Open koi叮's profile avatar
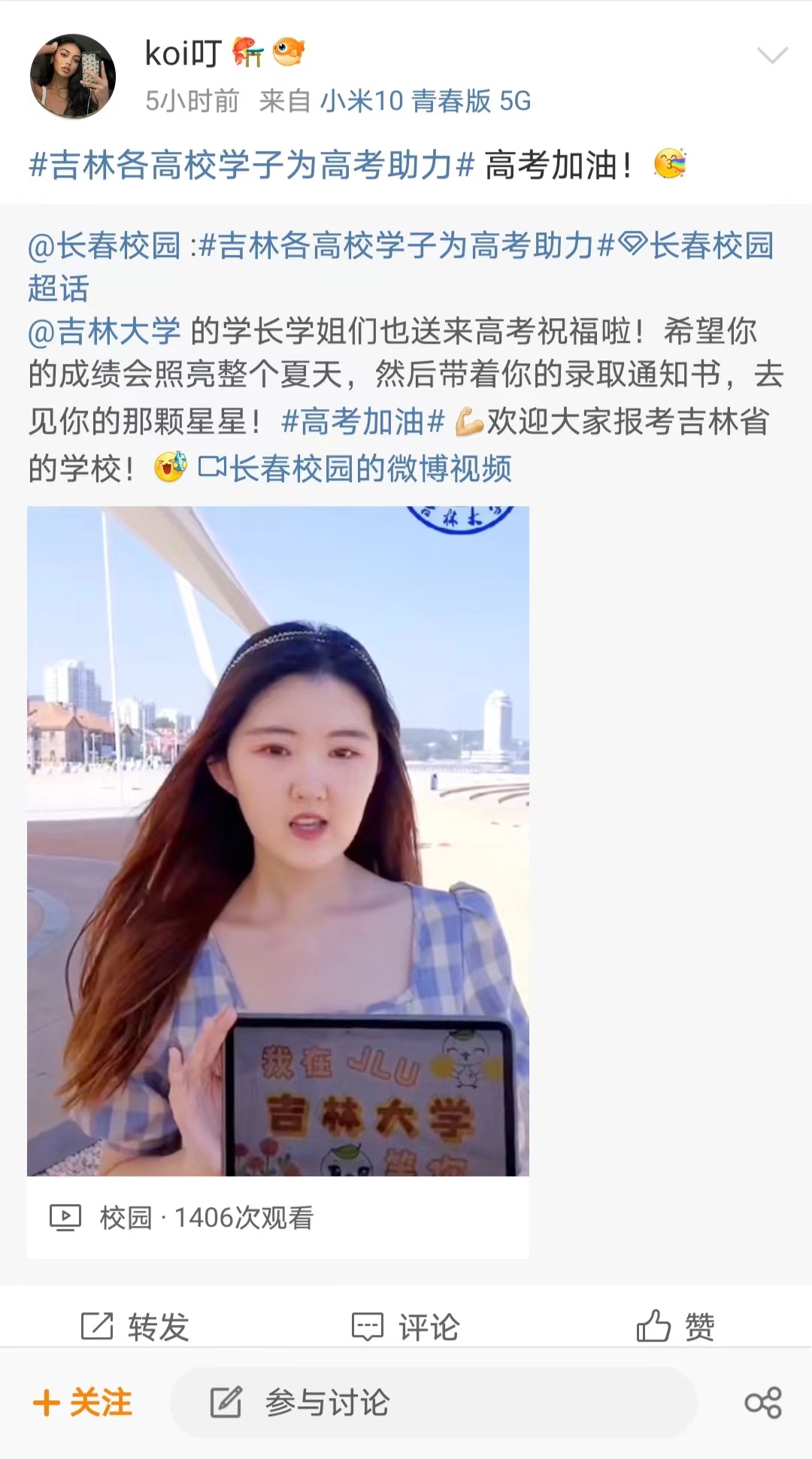Image resolution: width=812 pixels, height=1459 pixels. coord(73,76)
